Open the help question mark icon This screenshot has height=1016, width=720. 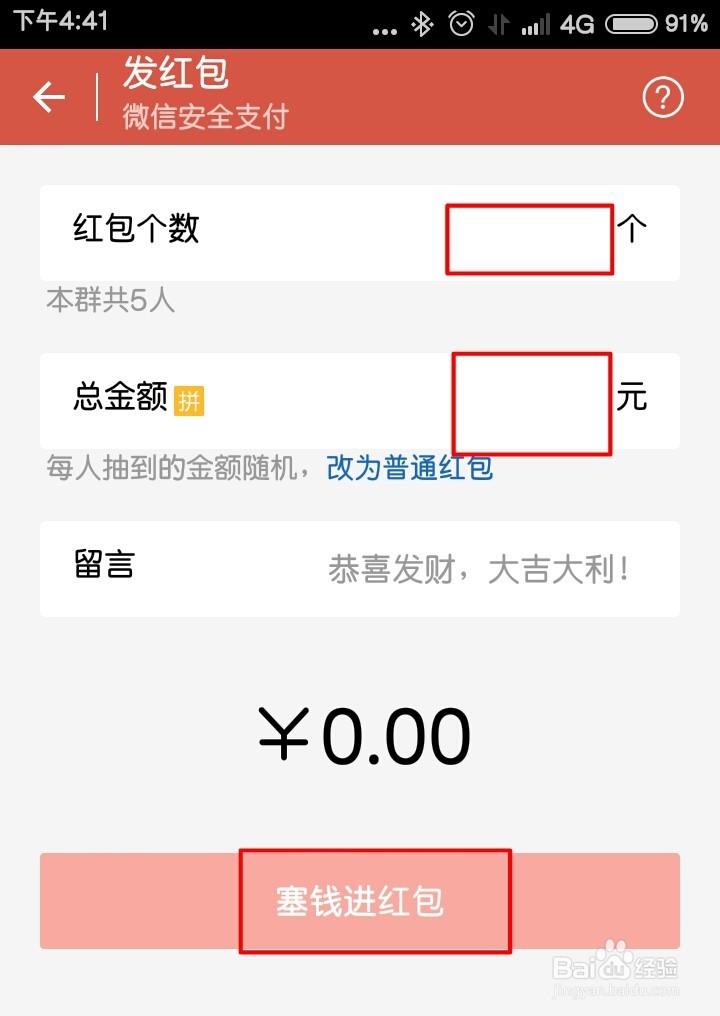click(662, 96)
